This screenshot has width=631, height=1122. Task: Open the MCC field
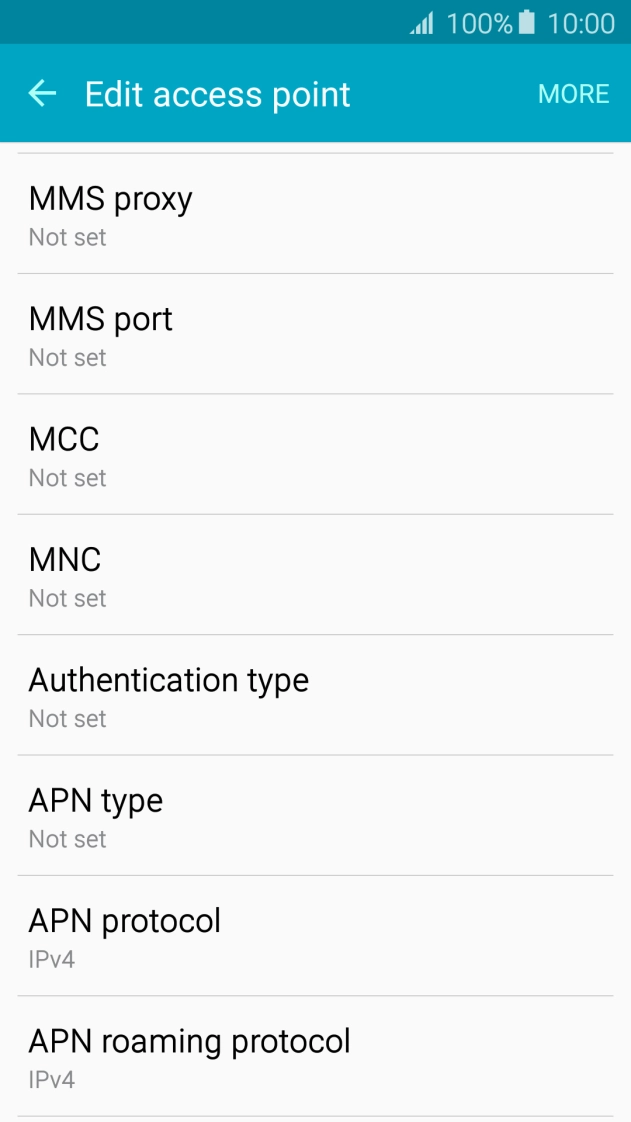pyautogui.click(x=315, y=455)
